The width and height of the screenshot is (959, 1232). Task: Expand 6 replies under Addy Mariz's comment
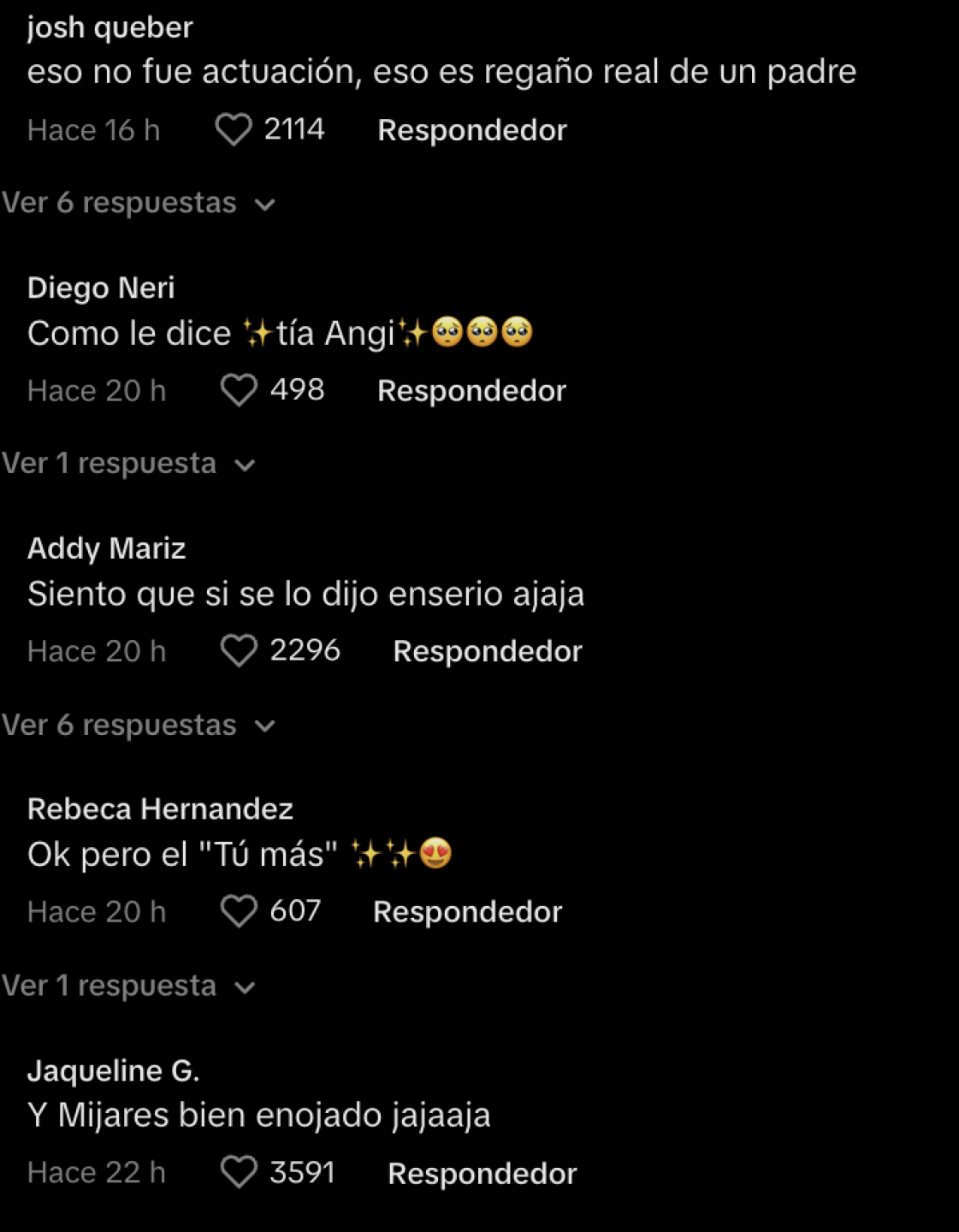(x=138, y=726)
